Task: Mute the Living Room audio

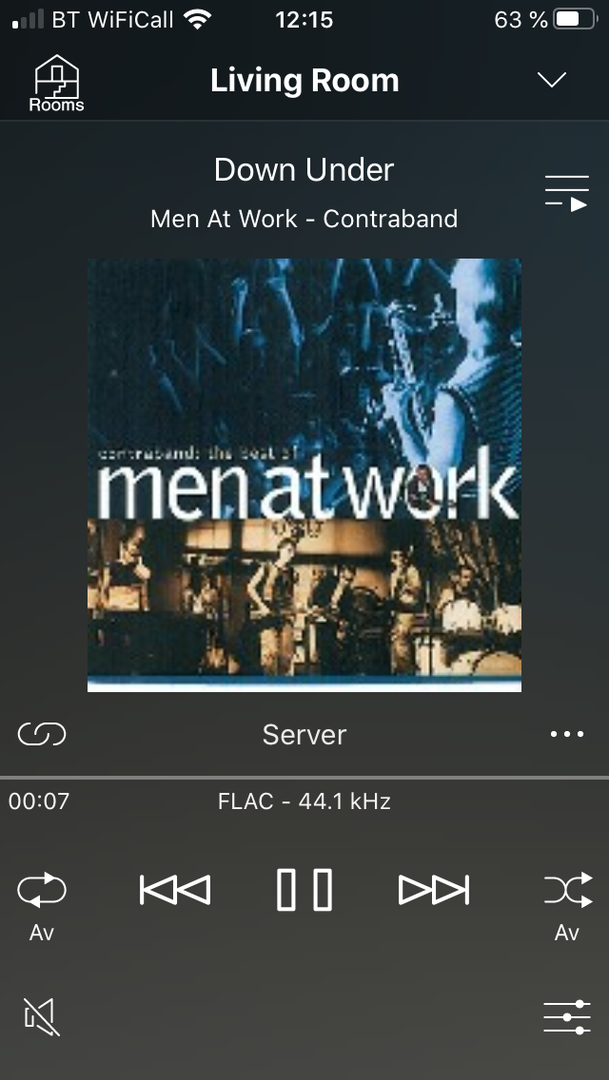Action: tap(41, 1017)
